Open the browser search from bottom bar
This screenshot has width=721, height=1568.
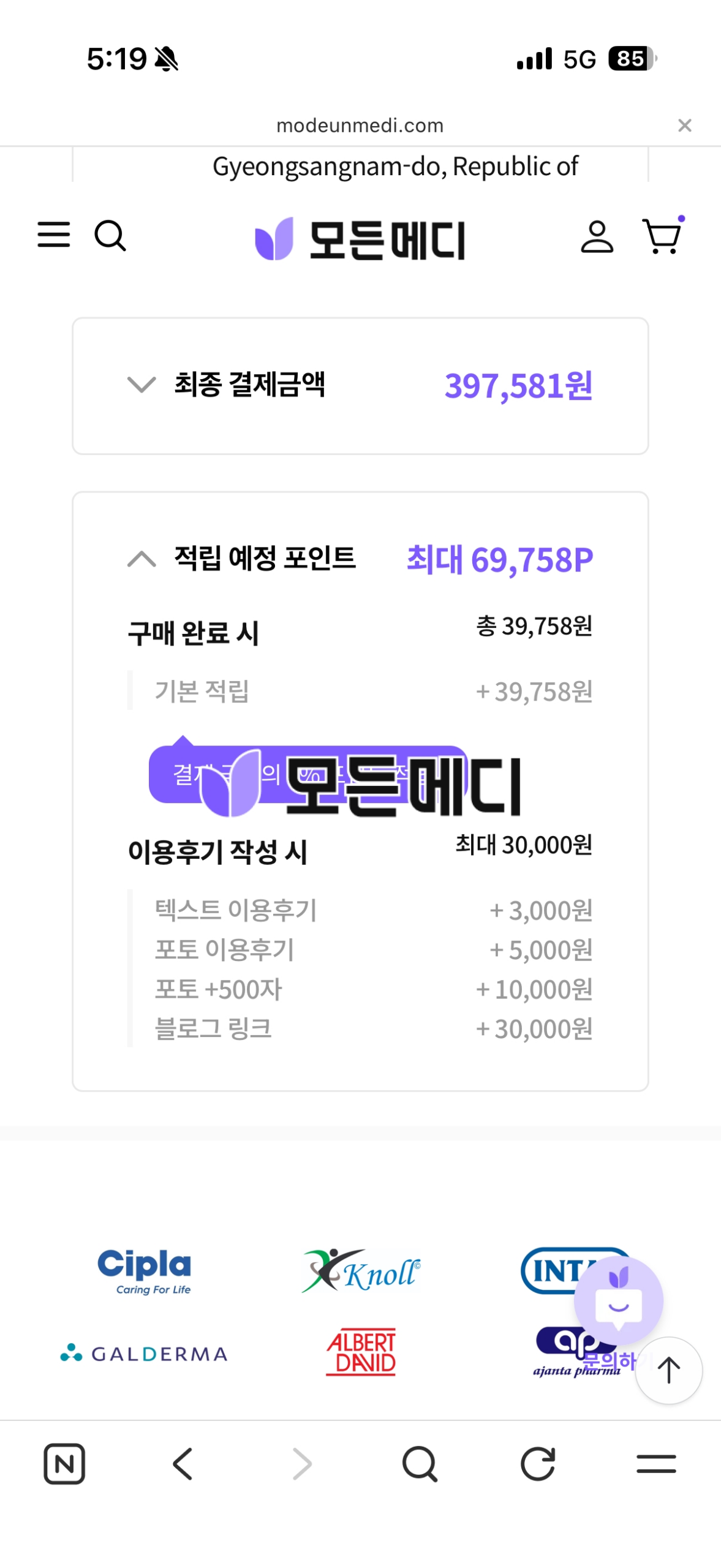click(420, 1464)
